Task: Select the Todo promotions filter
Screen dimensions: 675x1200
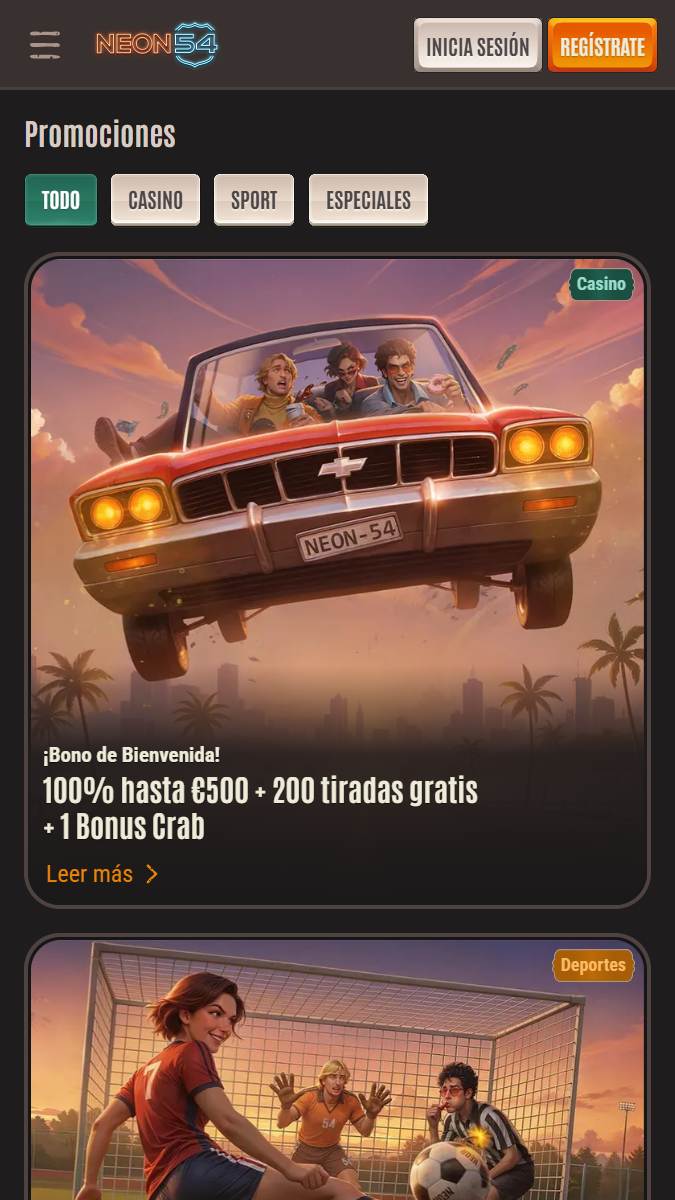Action: 61,200
